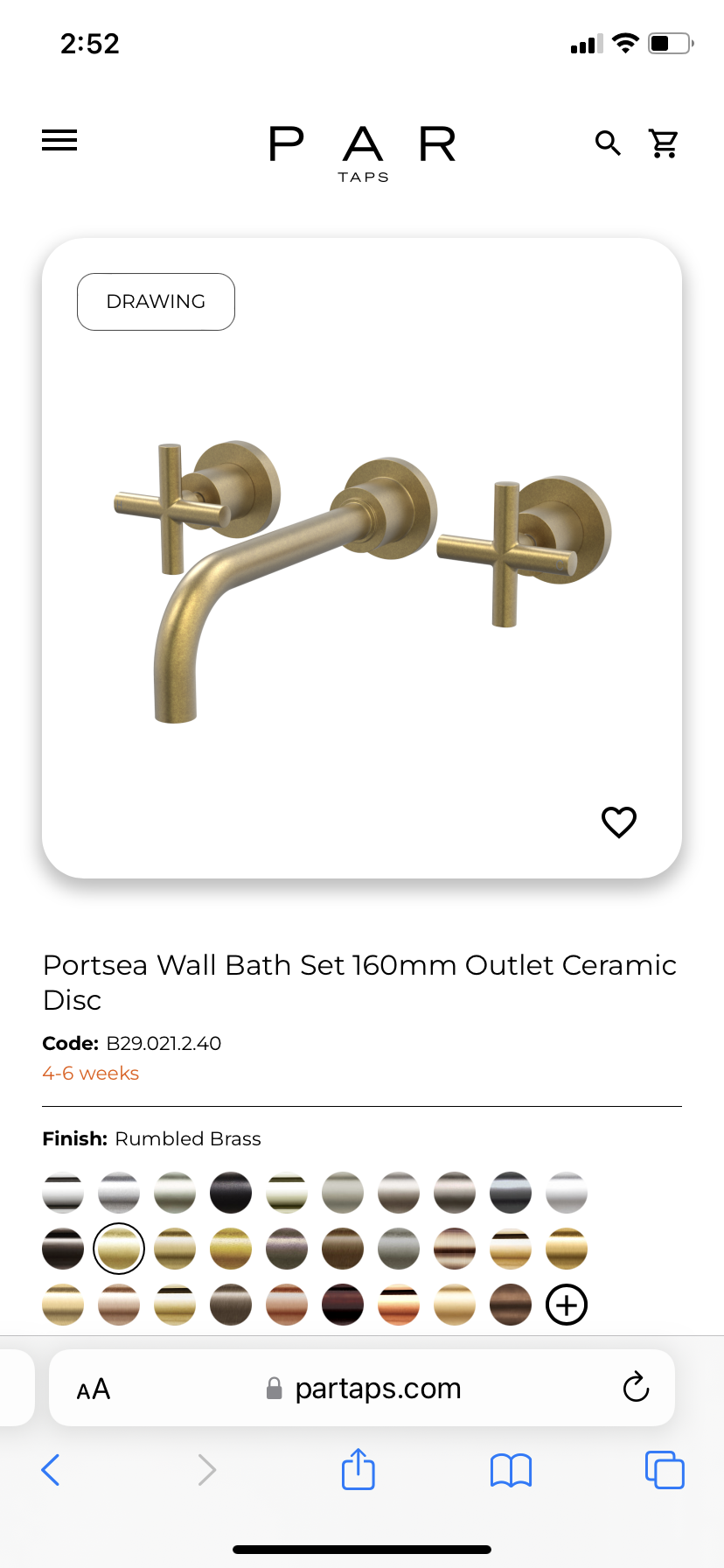Open the site search

click(608, 143)
